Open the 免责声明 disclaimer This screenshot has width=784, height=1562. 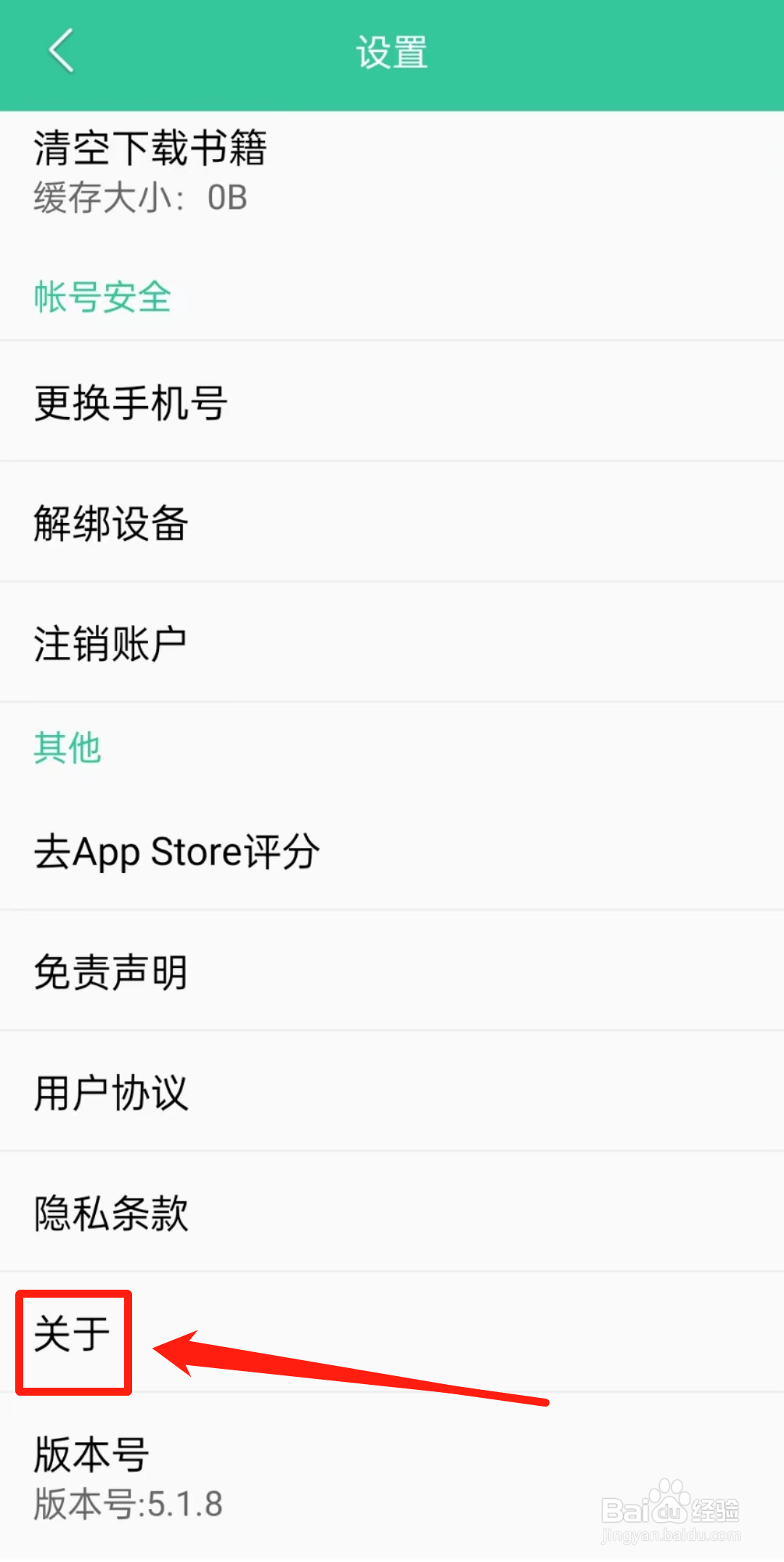click(x=110, y=971)
